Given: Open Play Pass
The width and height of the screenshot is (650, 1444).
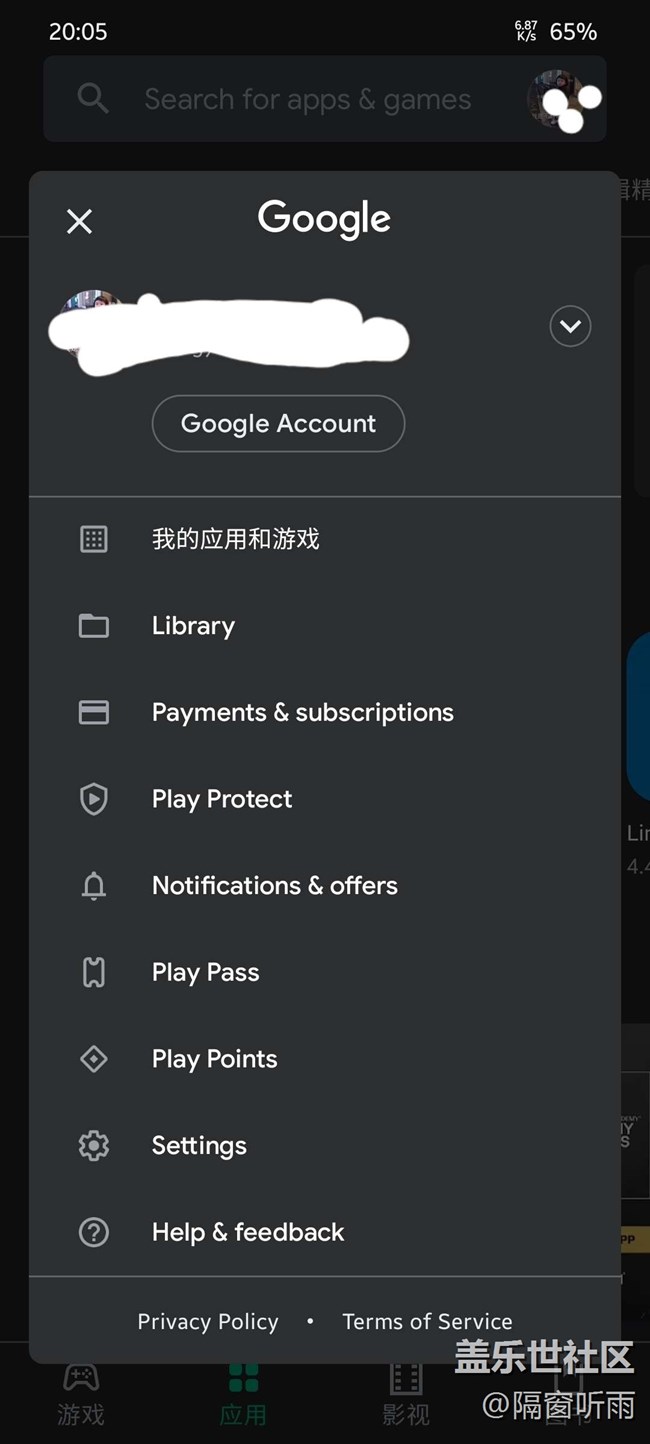Looking at the screenshot, I should click(205, 972).
